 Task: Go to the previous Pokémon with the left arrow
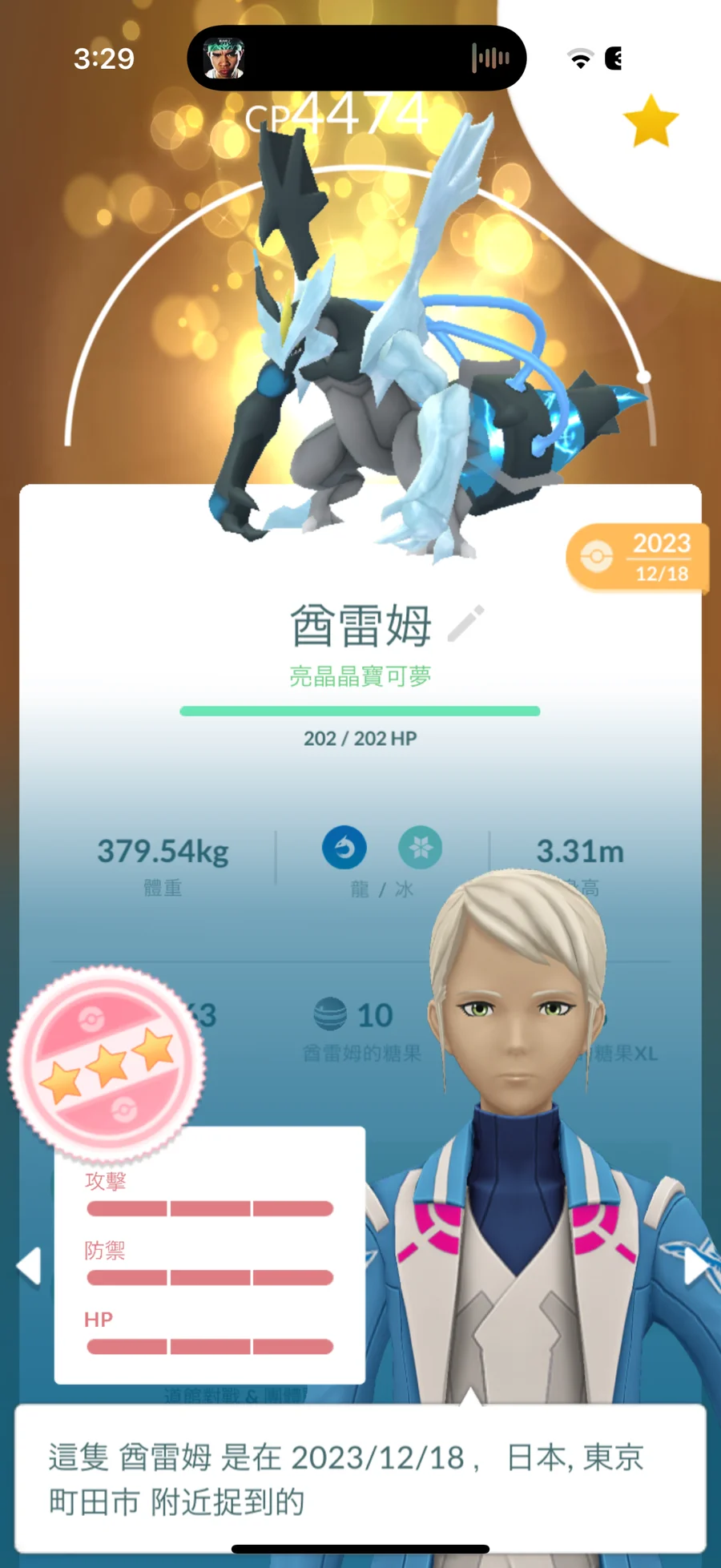[29, 1267]
